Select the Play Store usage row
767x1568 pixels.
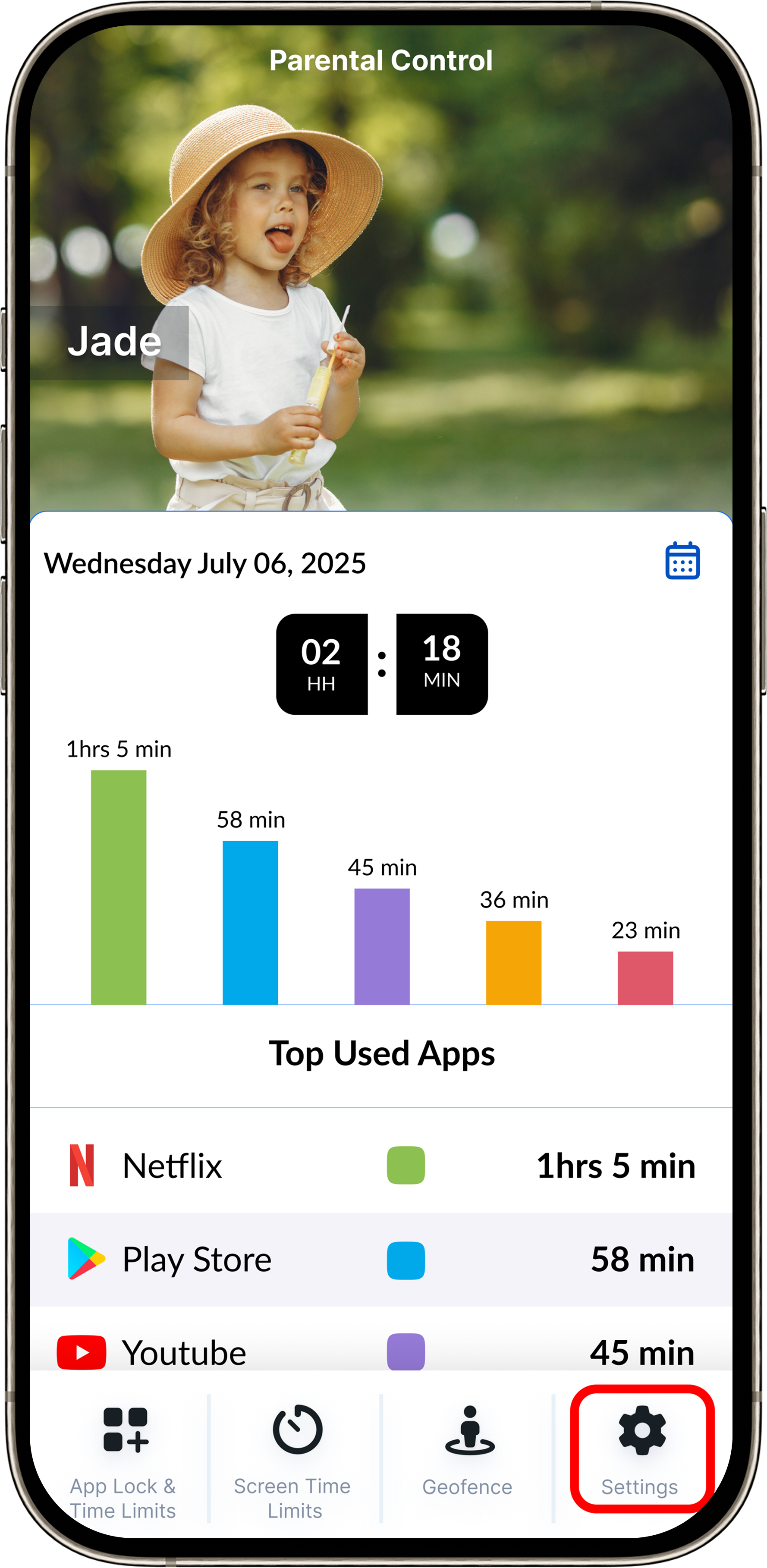(x=381, y=1260)
